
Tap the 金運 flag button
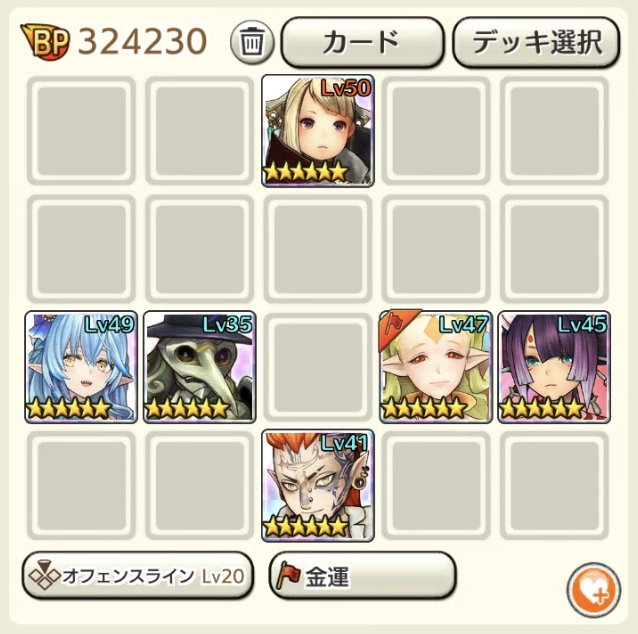coord(362,576)
